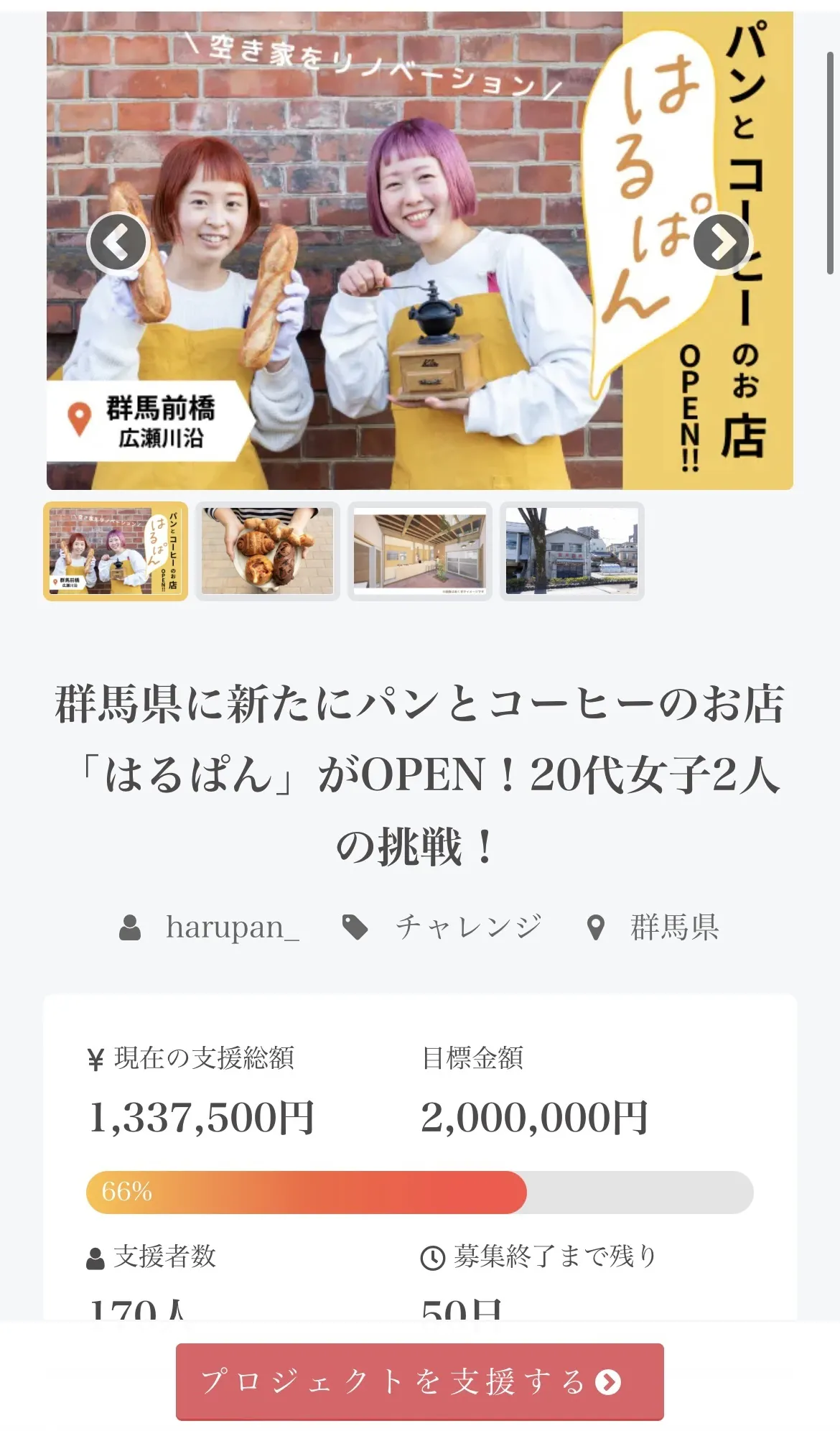
Task: Open the harupan_ owner profile
Action: (x=232, y=927)
